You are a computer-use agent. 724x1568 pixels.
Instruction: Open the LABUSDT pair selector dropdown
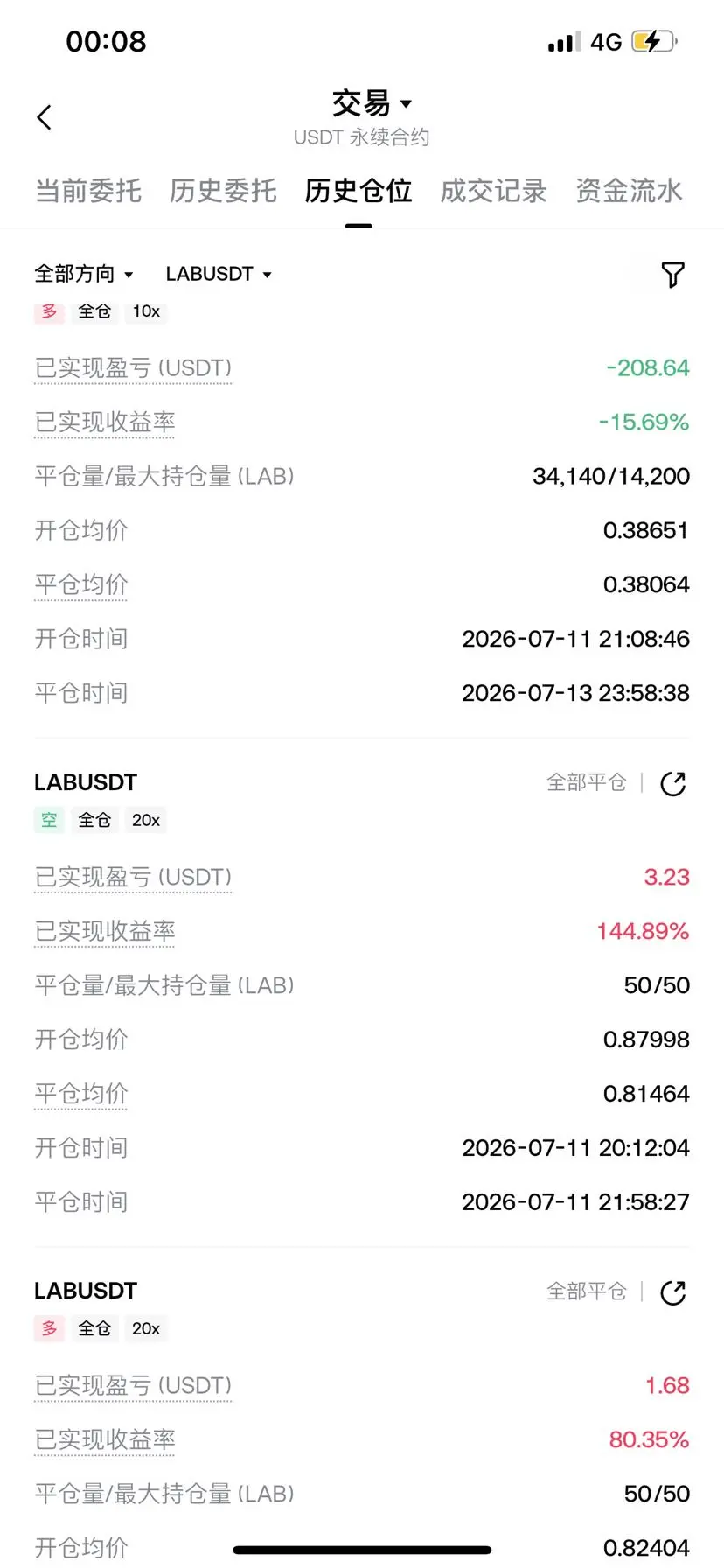[x=219, y=274]
